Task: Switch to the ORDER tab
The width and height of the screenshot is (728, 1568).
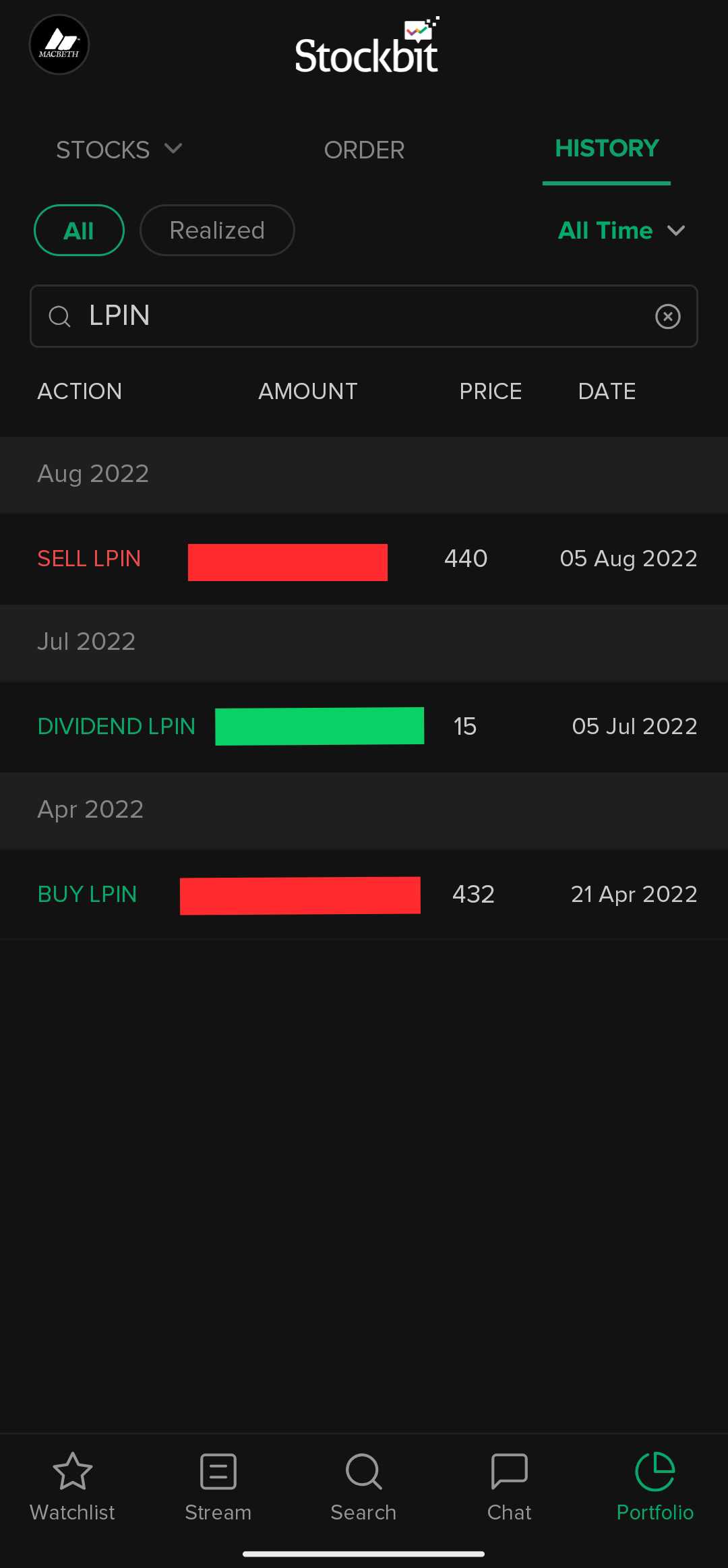Action: 364,150
